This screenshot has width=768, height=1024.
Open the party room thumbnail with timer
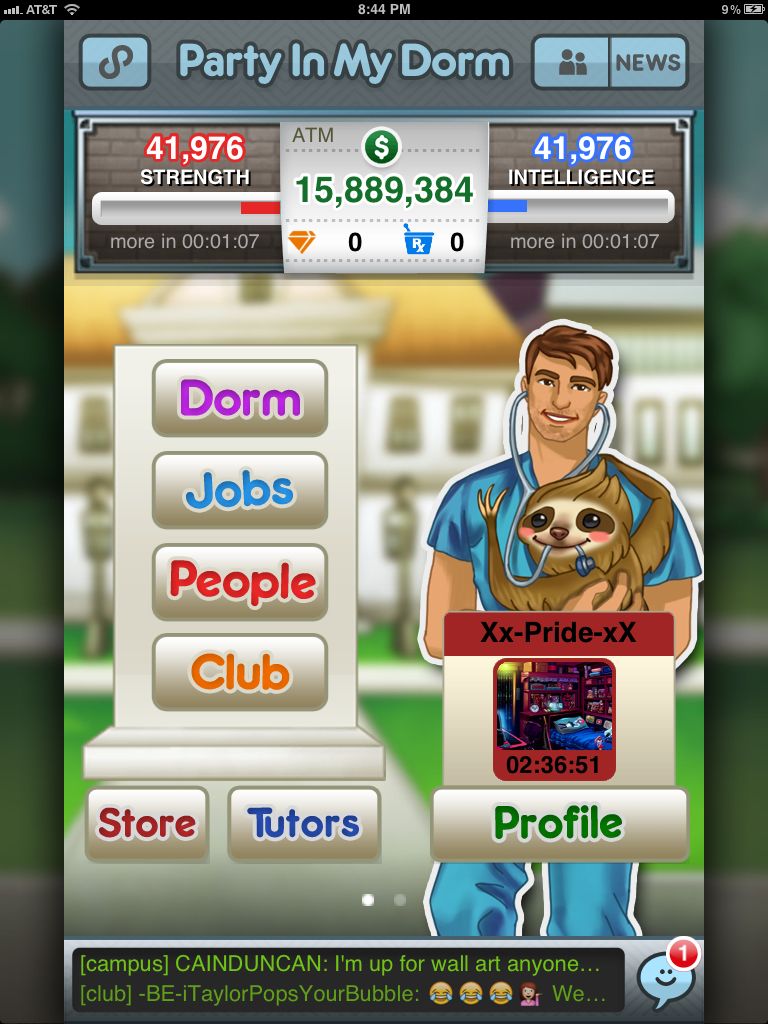(554, 717)
